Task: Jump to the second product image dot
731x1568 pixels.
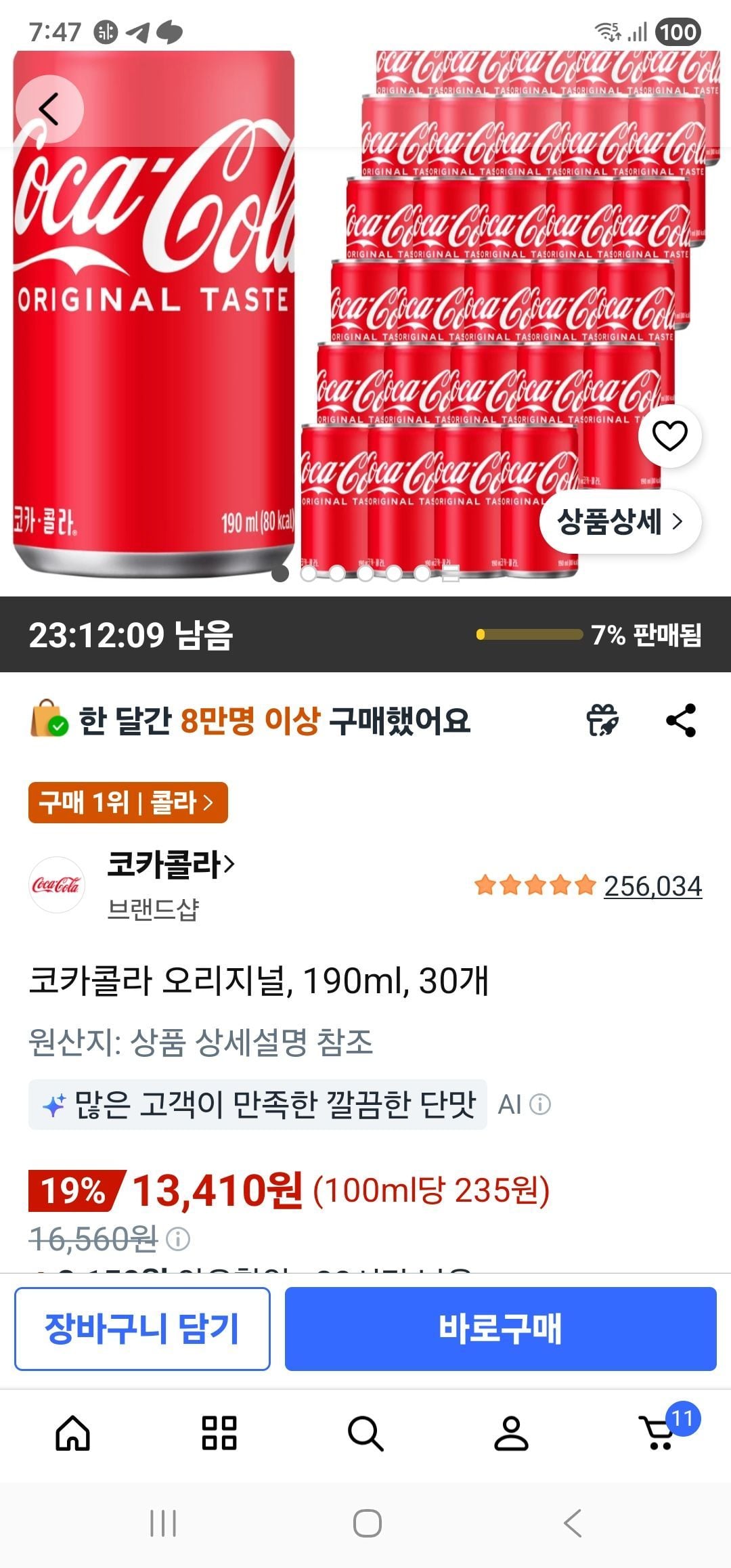Action: 309,574
